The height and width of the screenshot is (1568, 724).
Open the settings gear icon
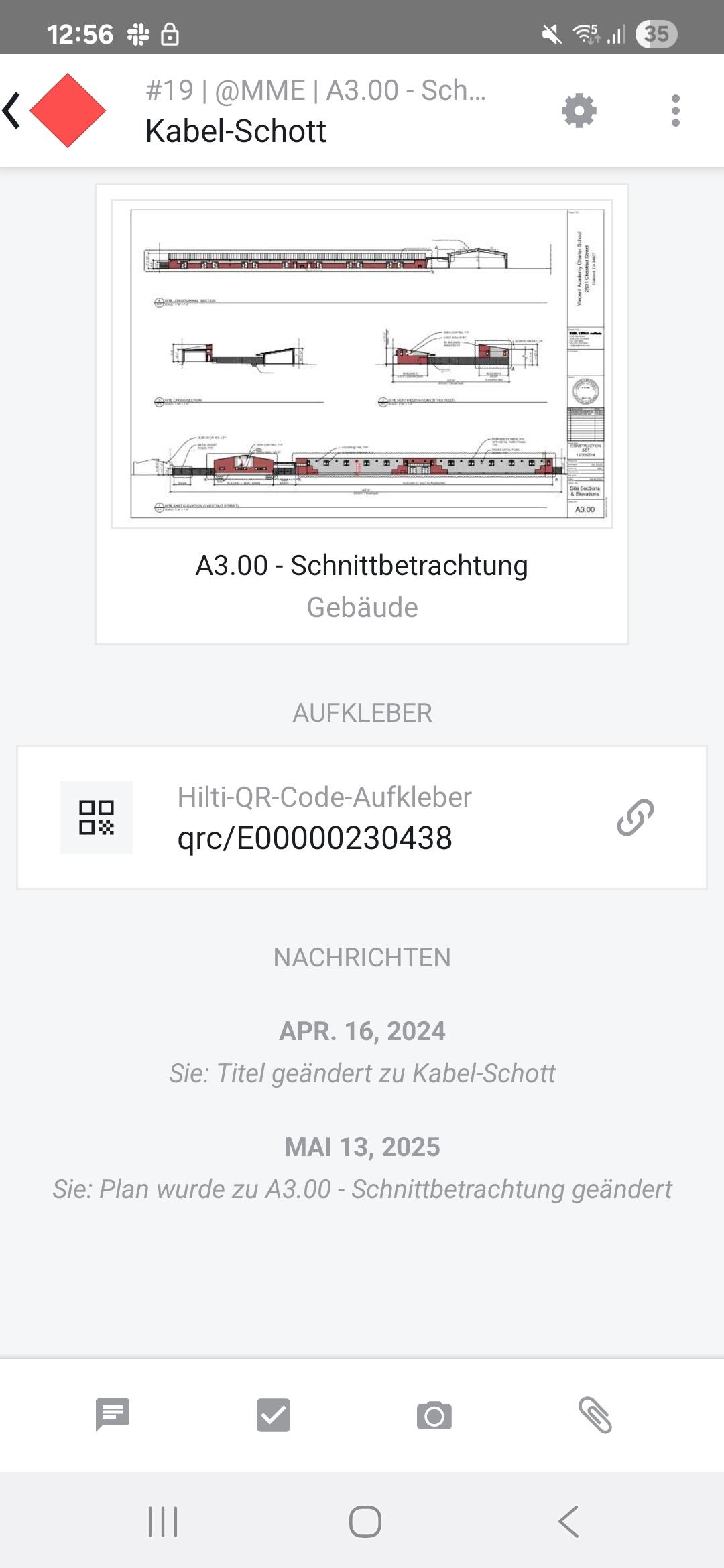point(579,111)
